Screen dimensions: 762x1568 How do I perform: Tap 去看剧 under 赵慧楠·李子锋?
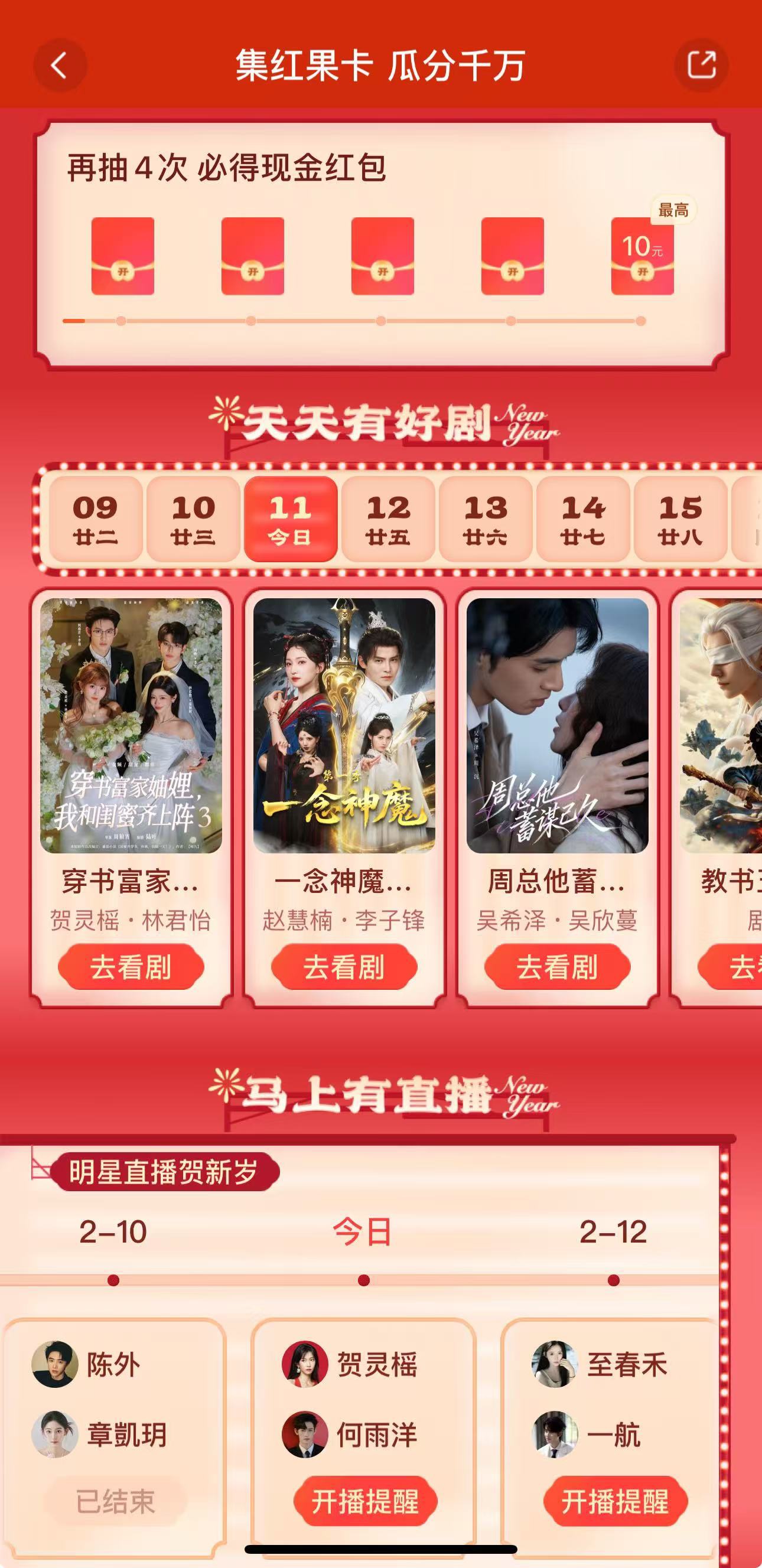tap(344, 967)
